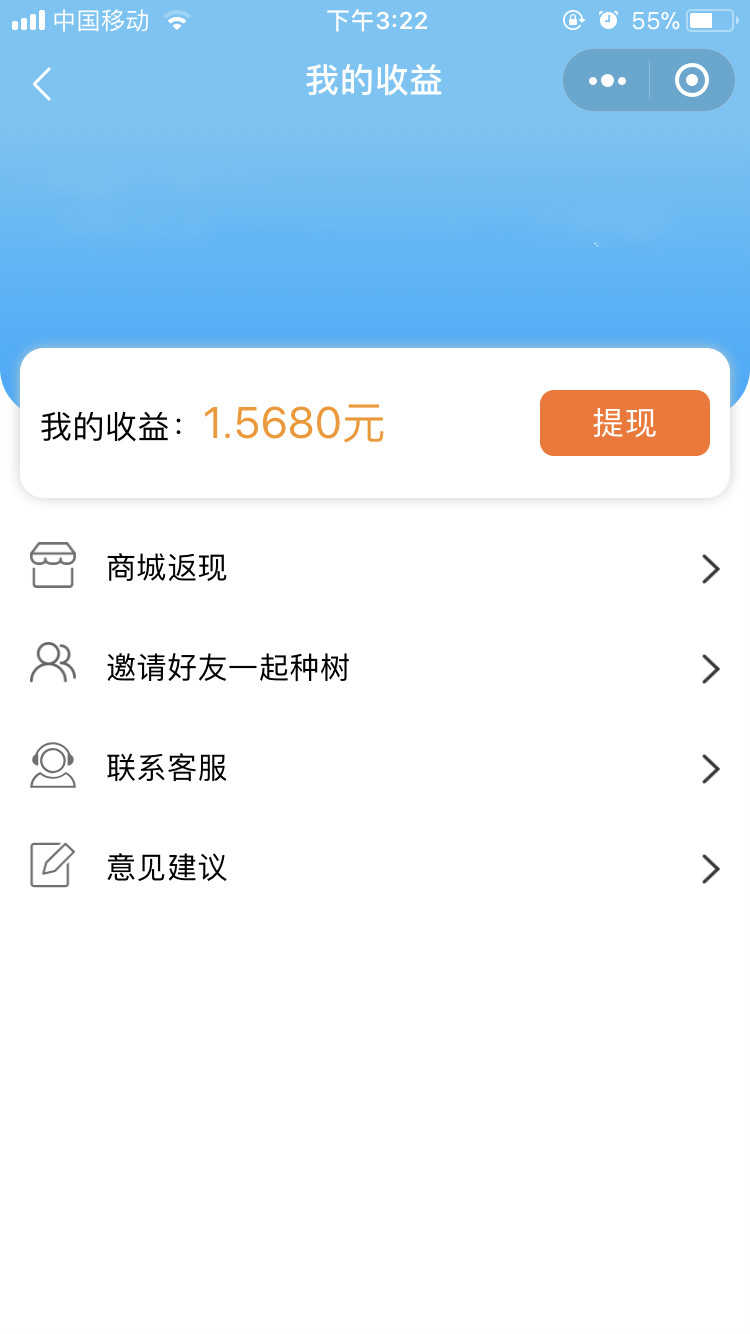Open 邀请好友一起种树 via its chevron

(x=710, y=668)
